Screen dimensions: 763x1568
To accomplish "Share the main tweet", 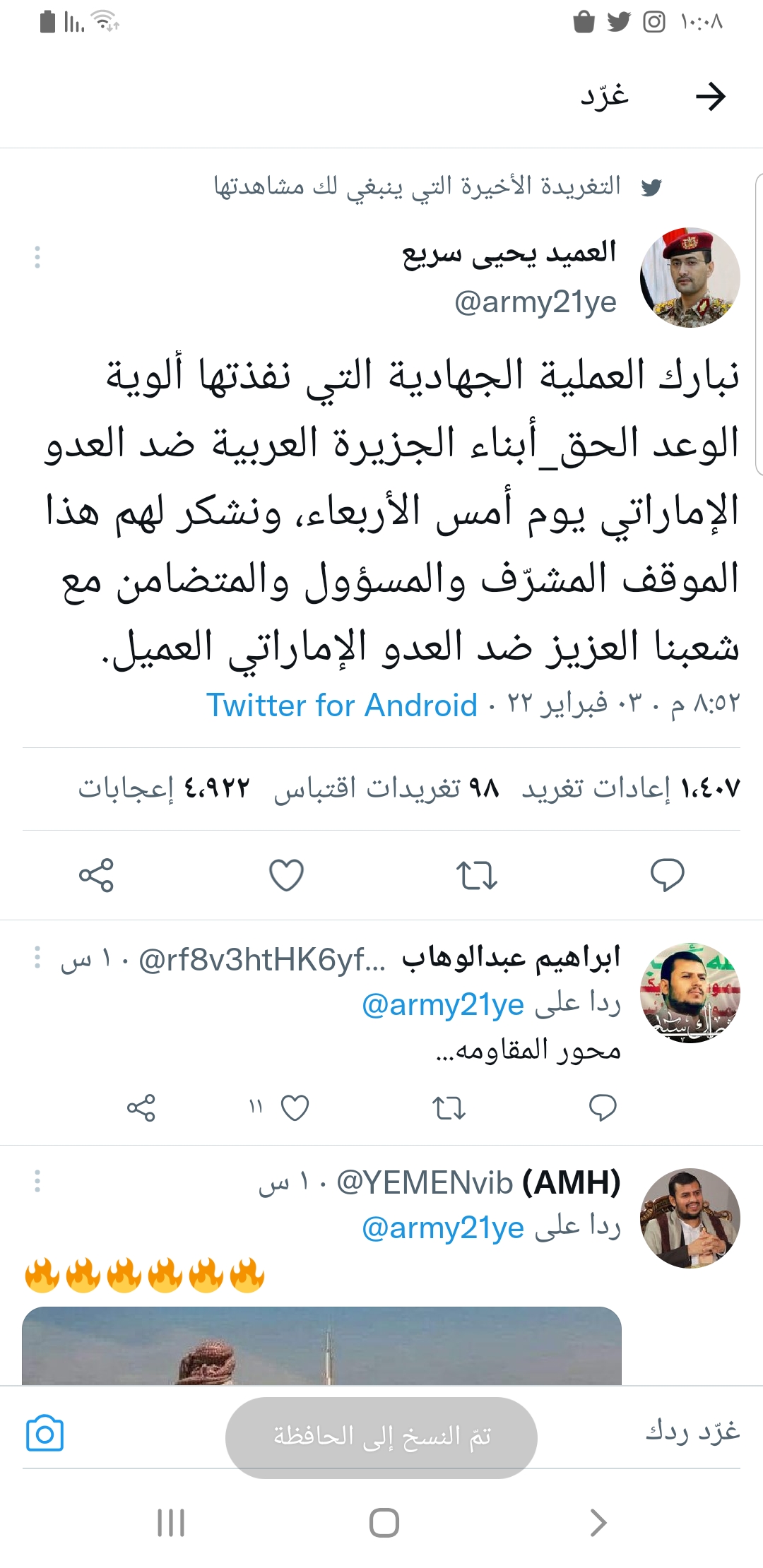I will [96, 875].
